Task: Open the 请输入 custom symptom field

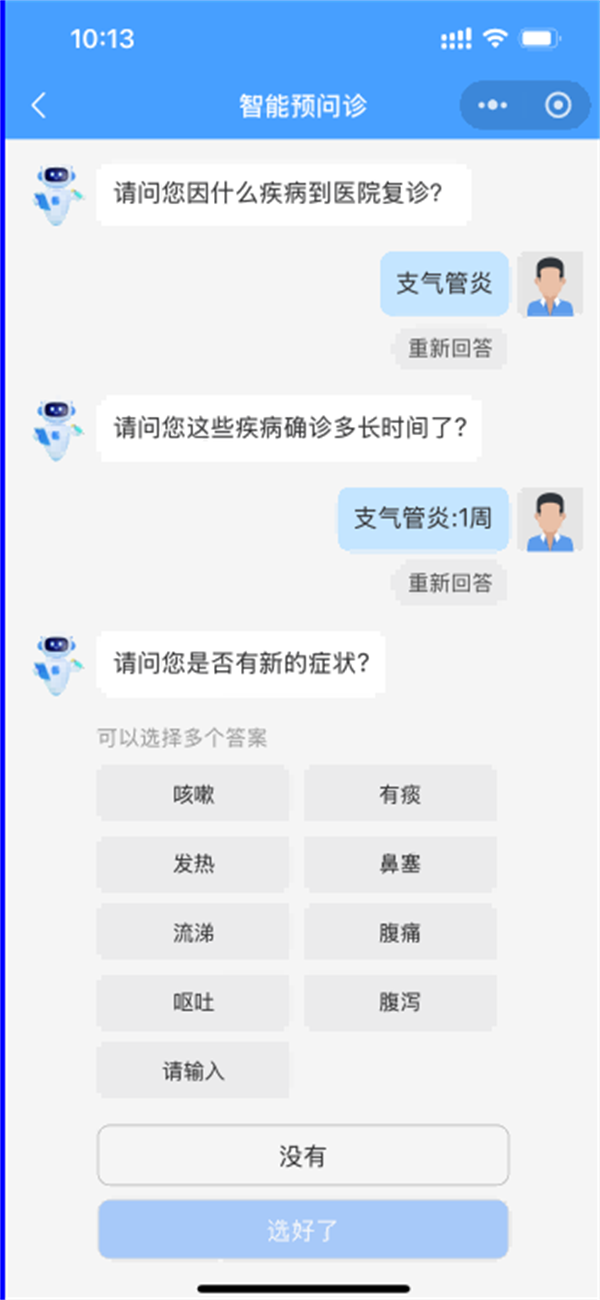Action: (x=193, y=1071)
